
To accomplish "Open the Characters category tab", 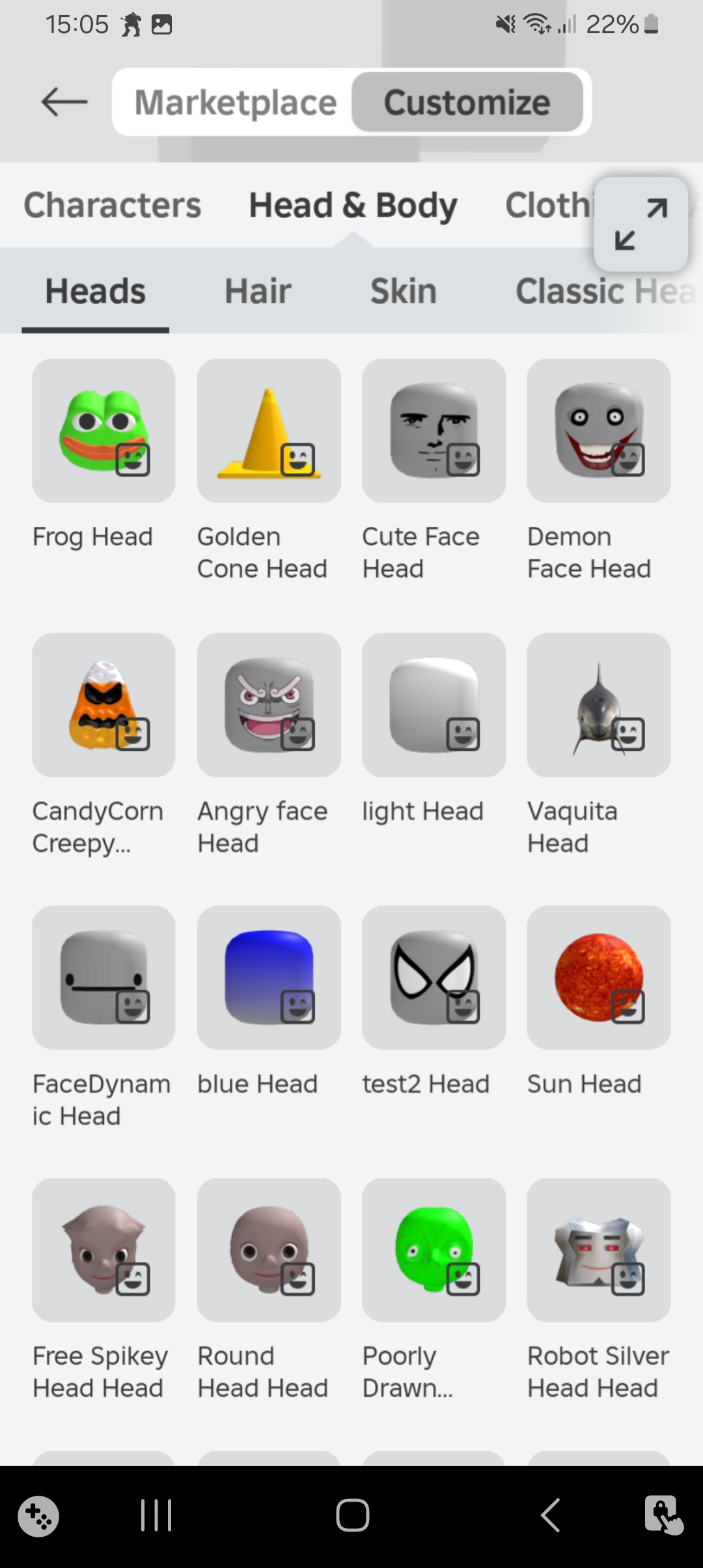I will pos(112,205).
